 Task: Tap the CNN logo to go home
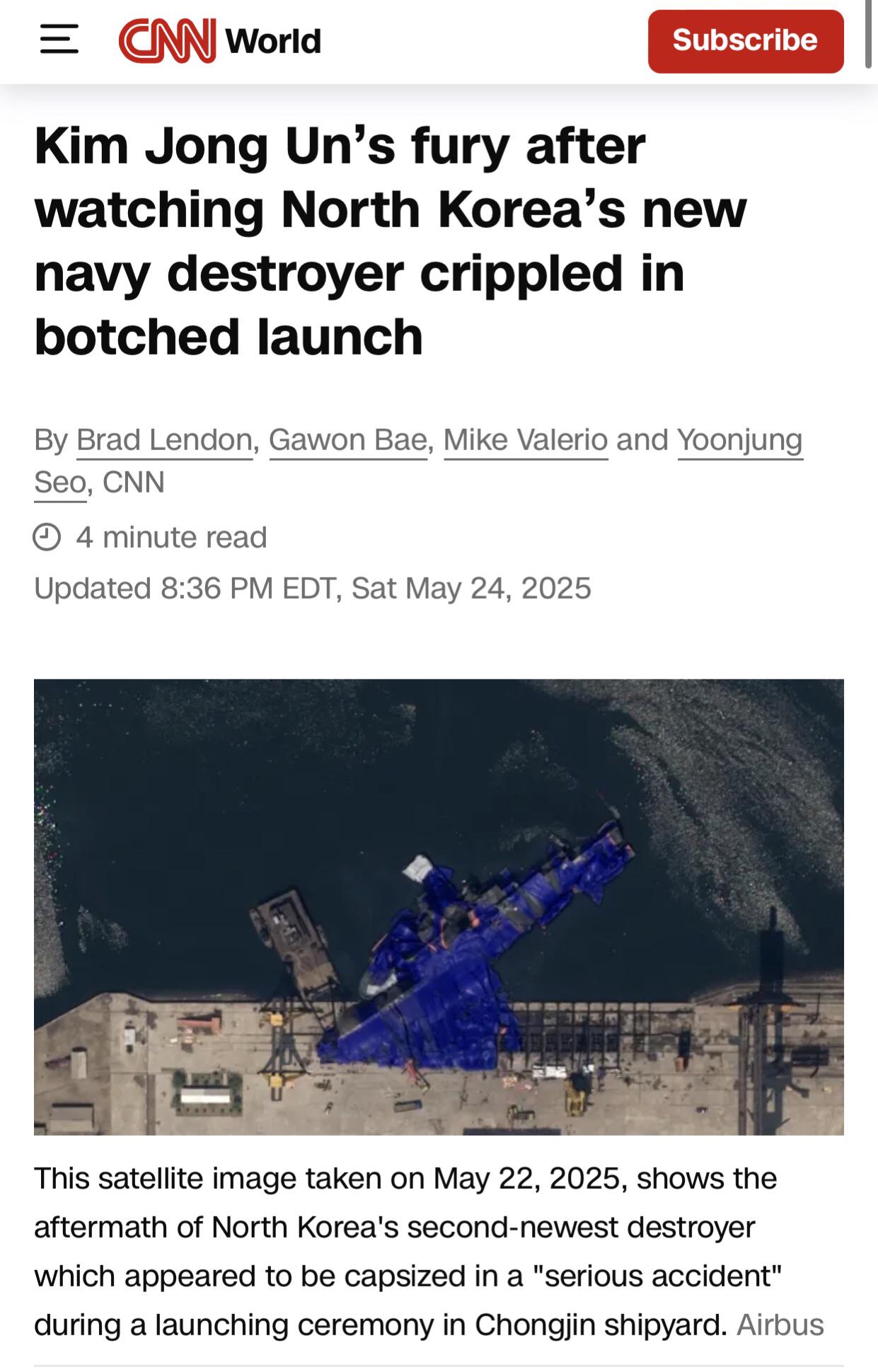[x=167, y=40]
